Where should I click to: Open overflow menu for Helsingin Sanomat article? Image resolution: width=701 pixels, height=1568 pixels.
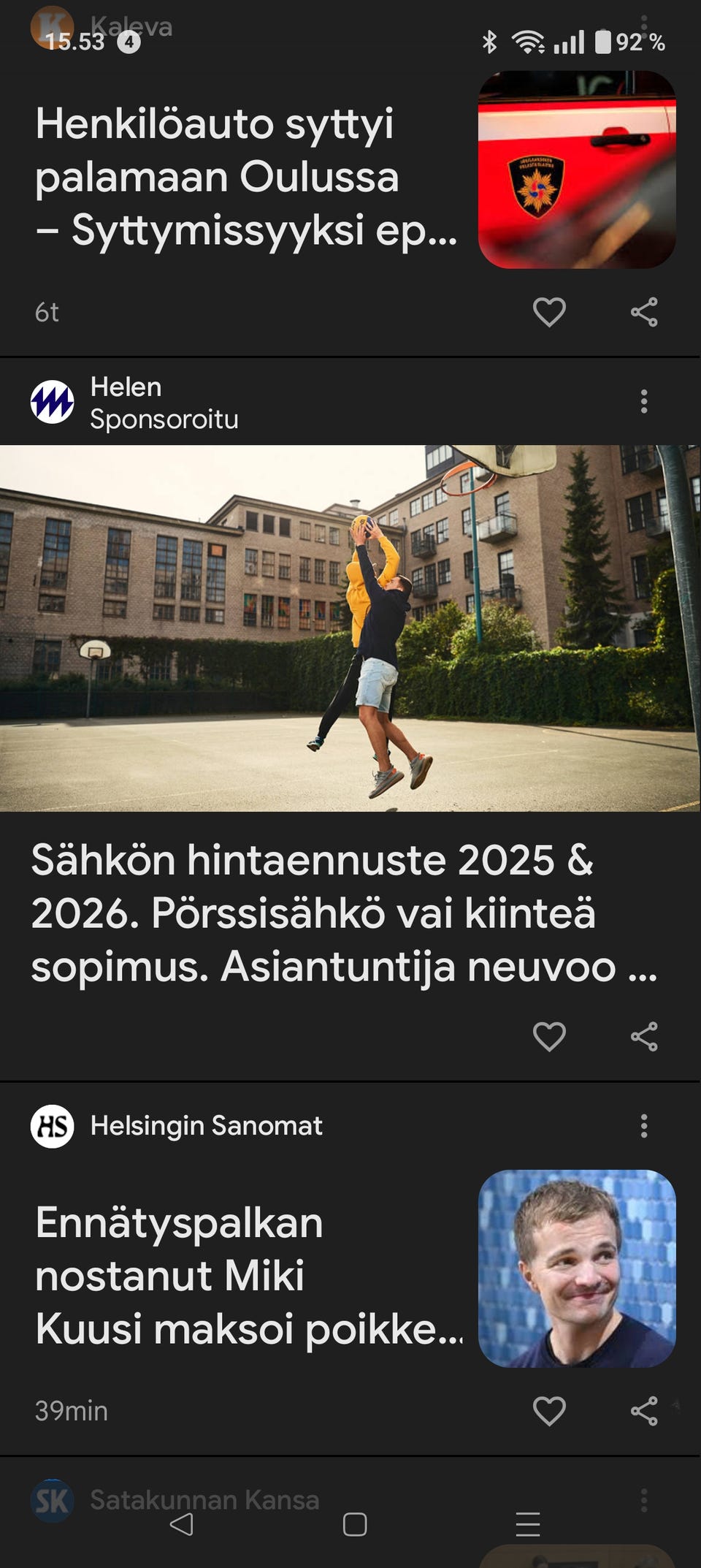(644, 1126)
